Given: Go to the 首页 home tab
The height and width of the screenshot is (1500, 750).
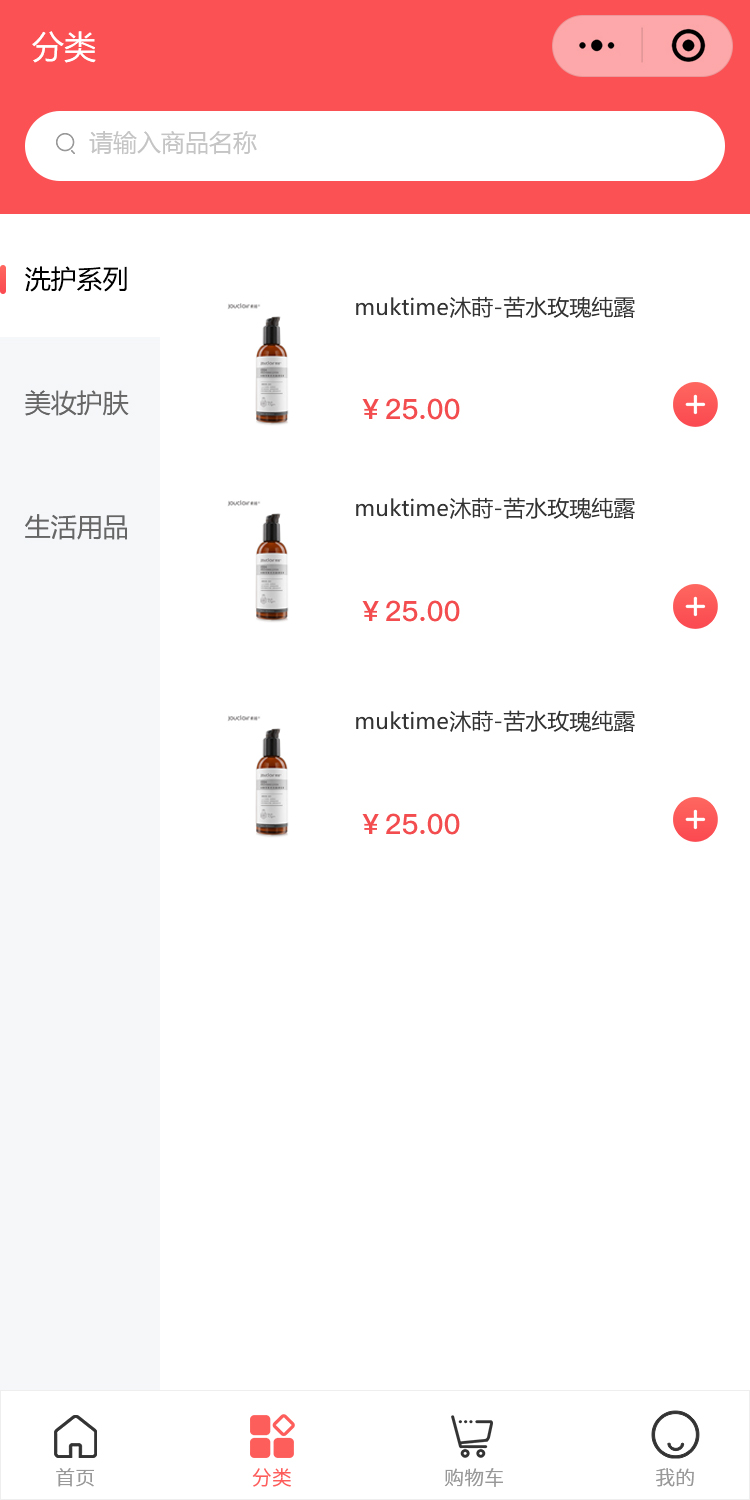Looking at the screenshot, I should click(x=75, y=1449).
